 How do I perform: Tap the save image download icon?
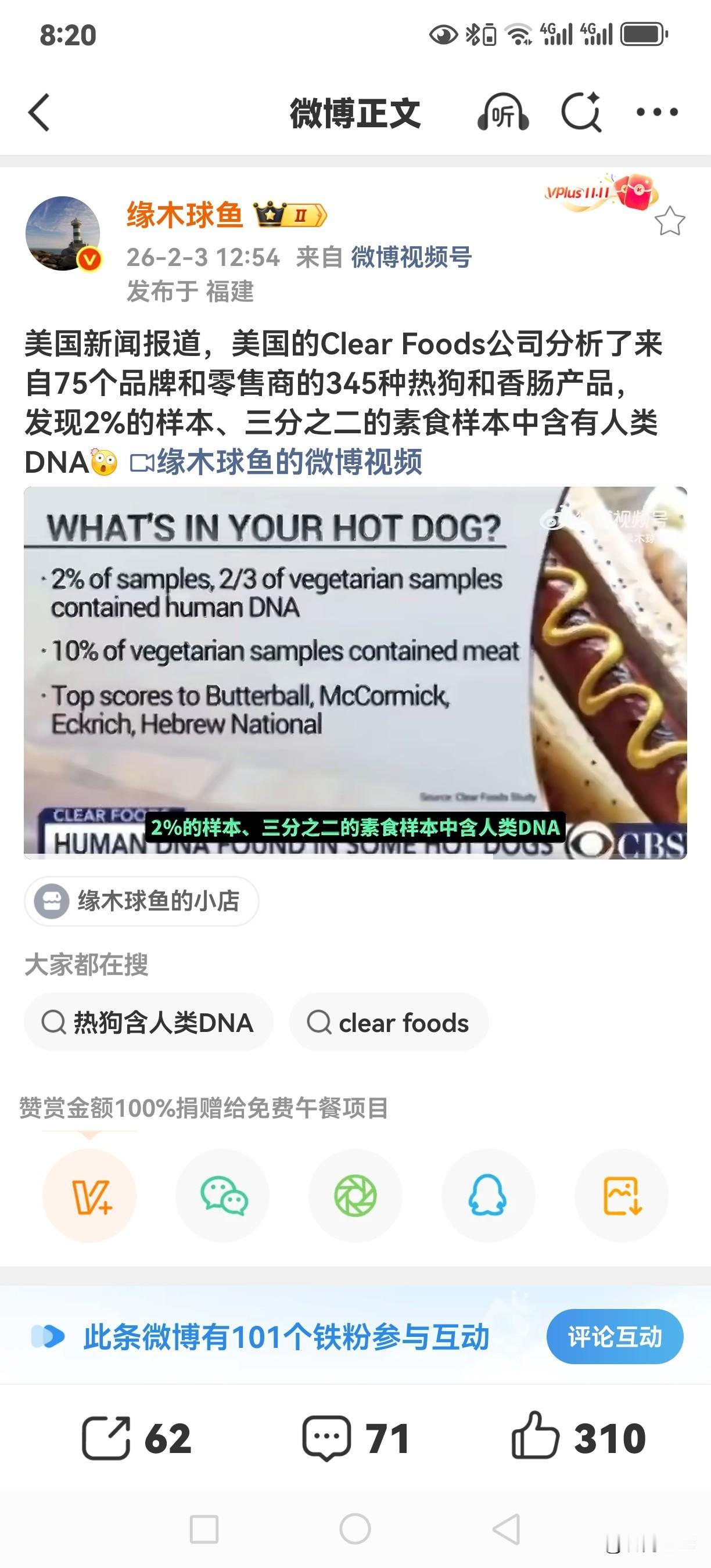point(621,1195)
